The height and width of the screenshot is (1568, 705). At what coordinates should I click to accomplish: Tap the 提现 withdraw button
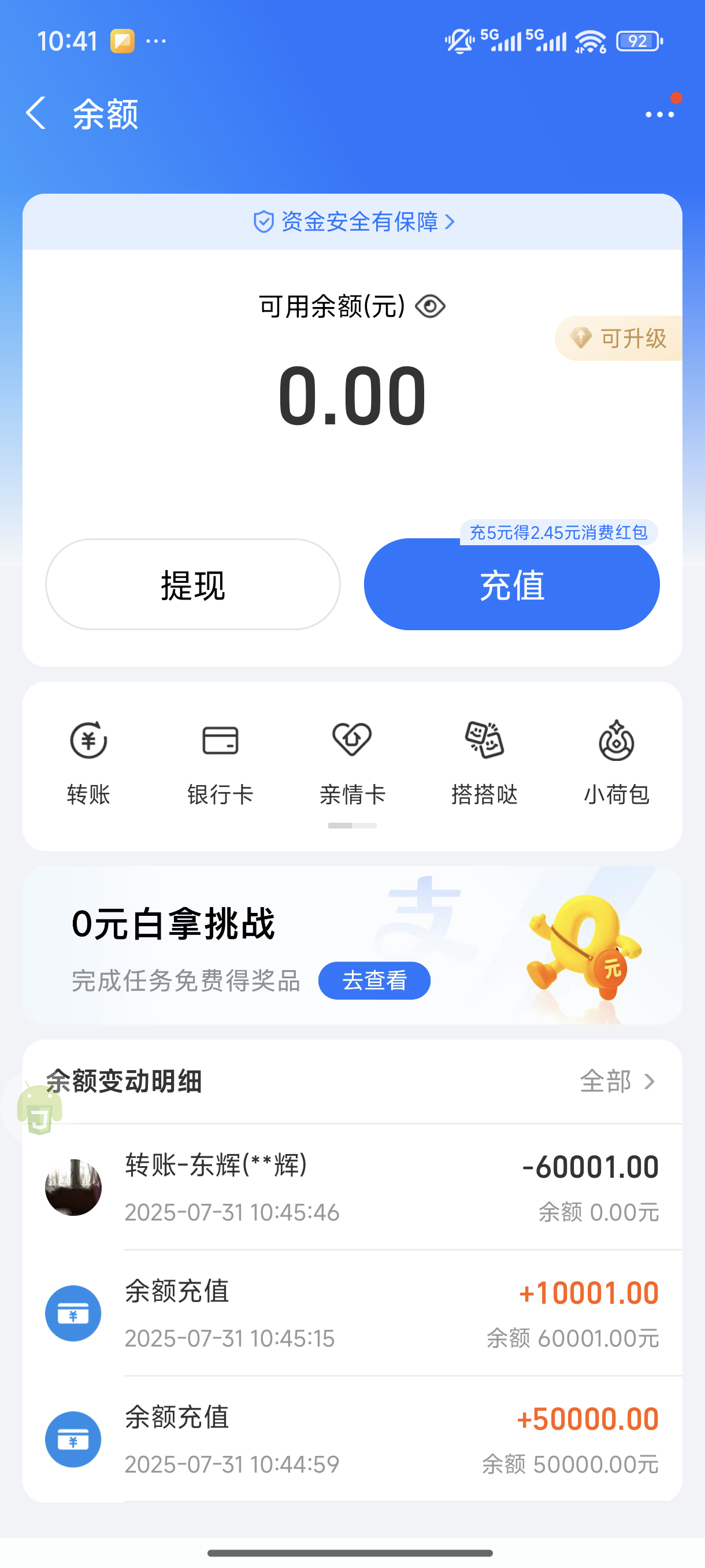[193, 585]
